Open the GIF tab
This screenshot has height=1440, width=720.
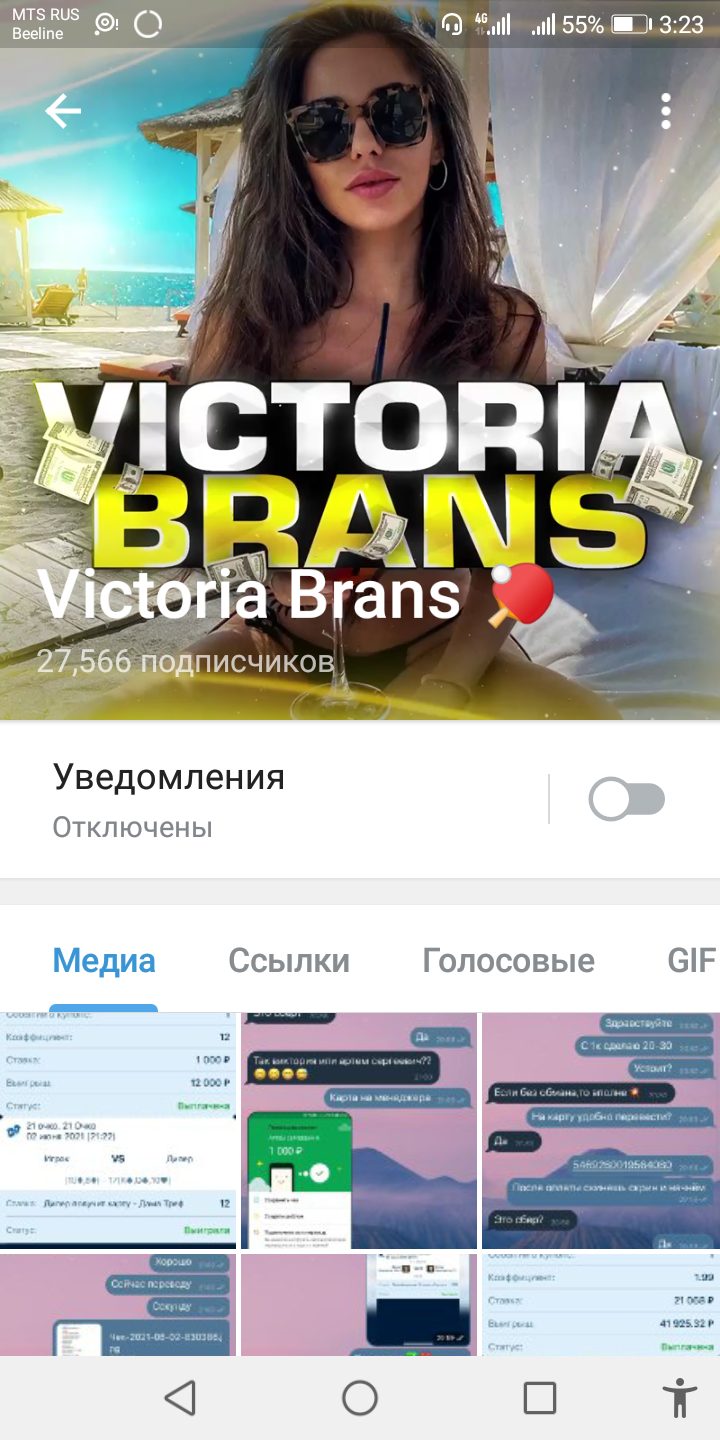(692, 961)
